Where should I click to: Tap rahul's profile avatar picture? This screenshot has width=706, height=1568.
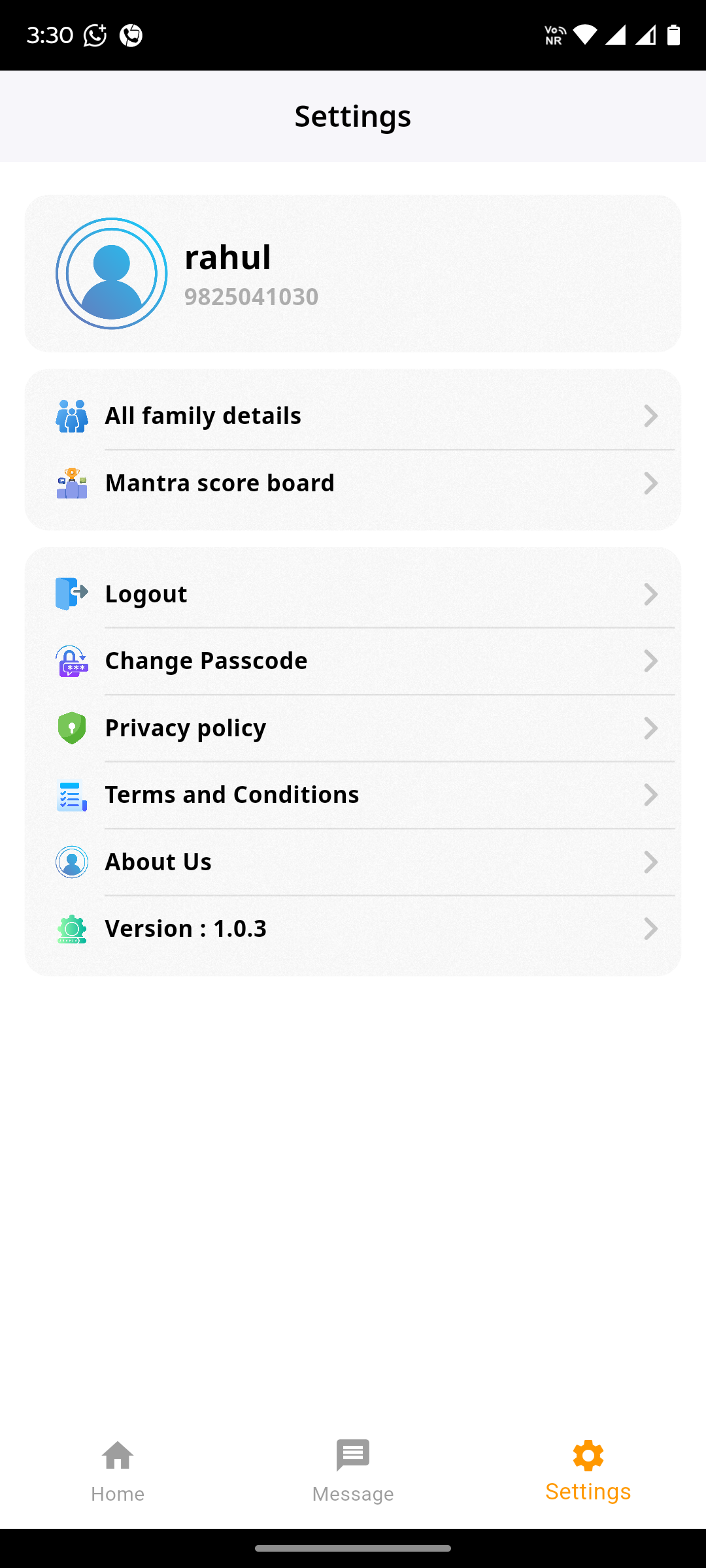111,273
